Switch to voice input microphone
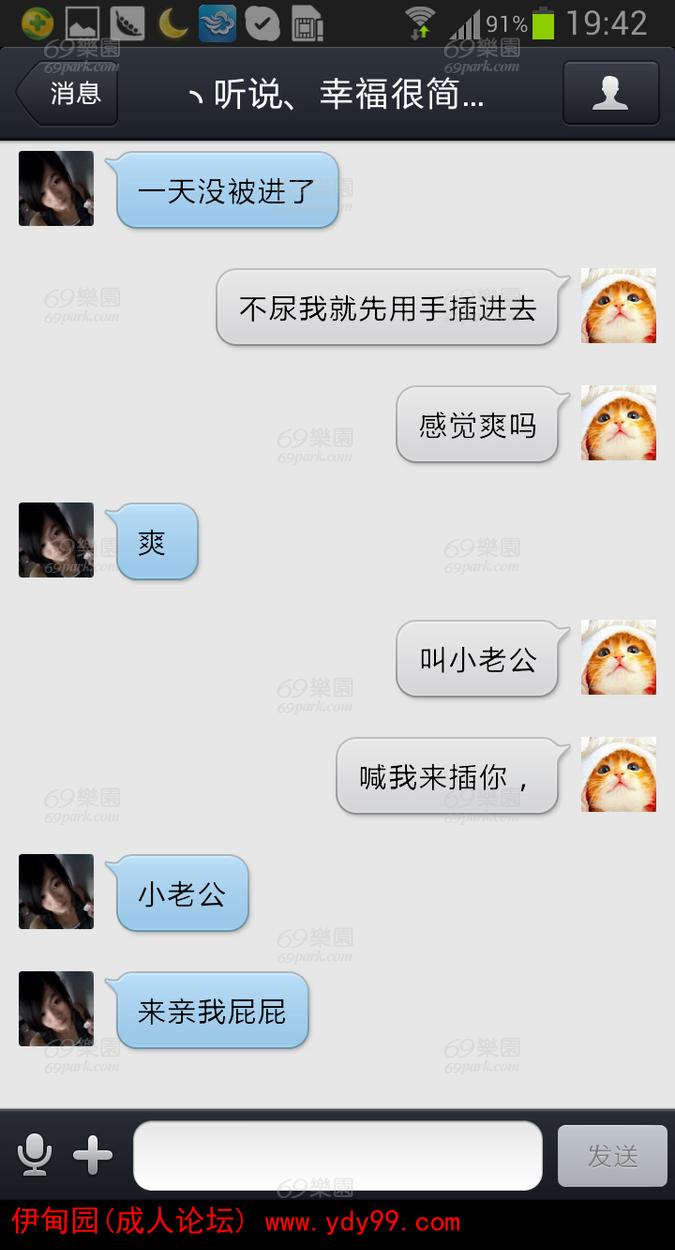Screen dimensions: 675x1250 tap(35, 1155)
